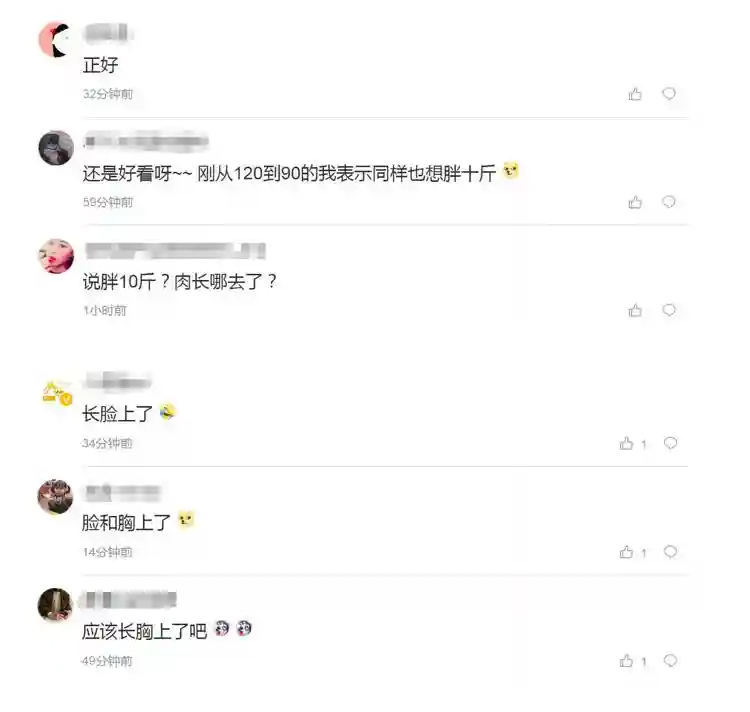Reply to the comment "长脸上了"
This screenshot has height=712, width=750.
(670, 443)
